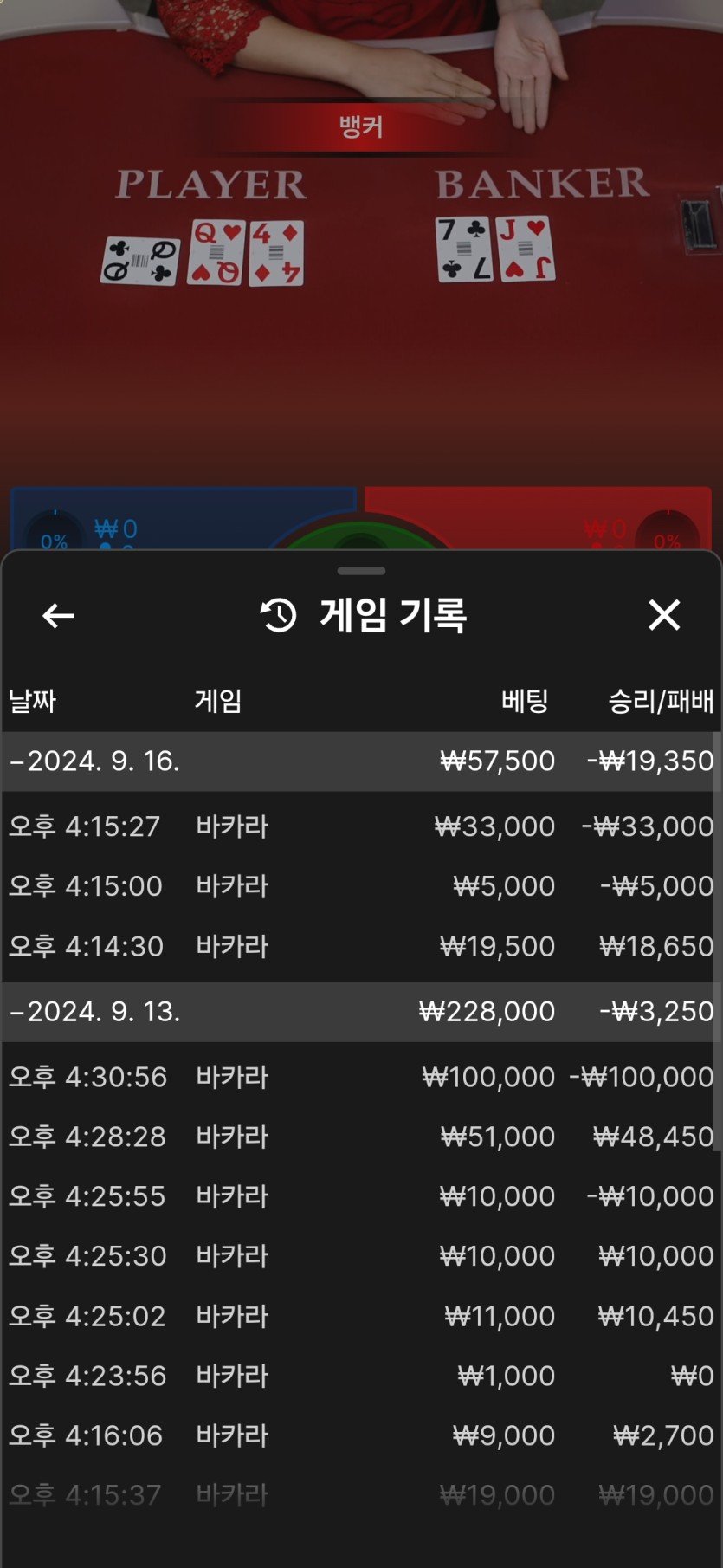Viewport: 723px width, 1568px height.
Task: View the 오후 4:28:28 바카라 round details
Action: point(360,1137)
